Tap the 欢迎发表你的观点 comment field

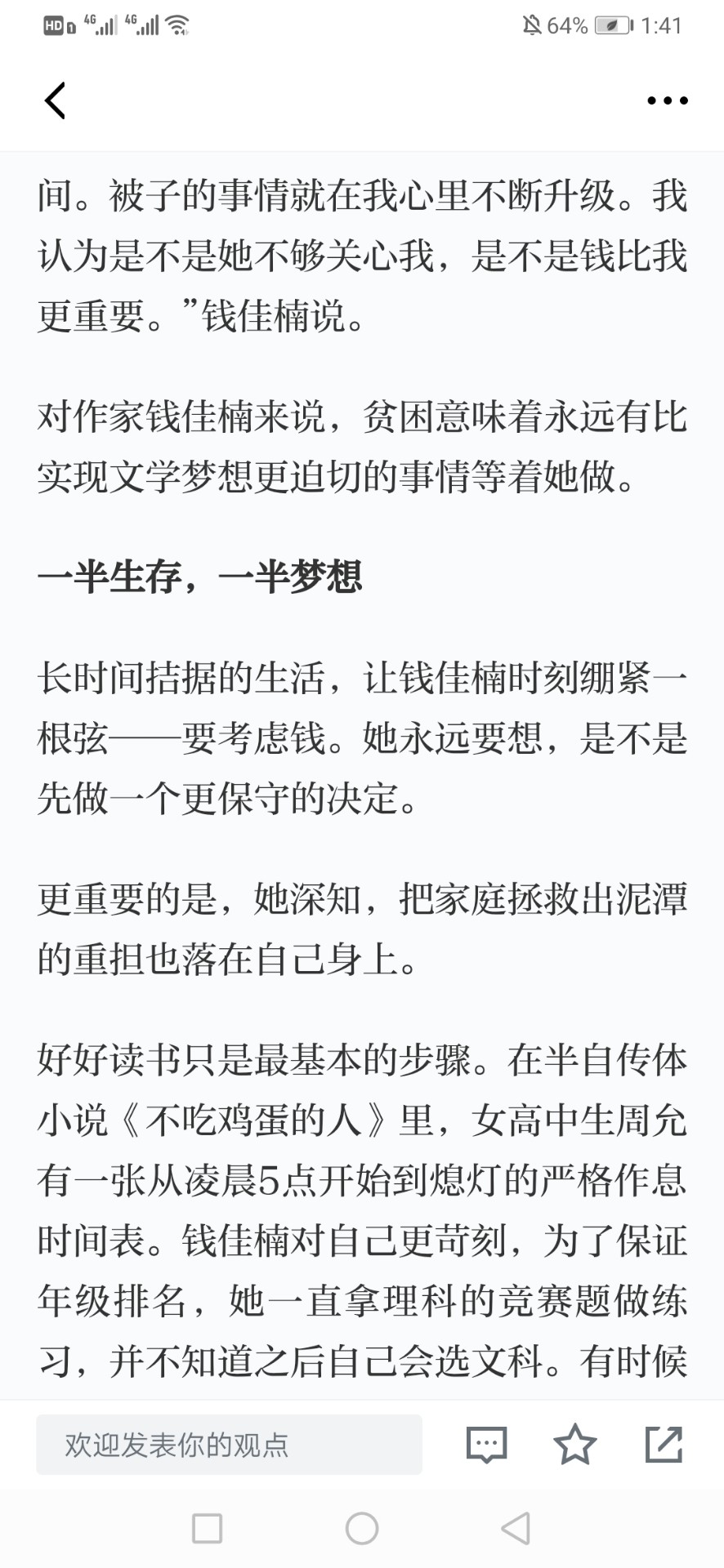(x=229, y=1445)
